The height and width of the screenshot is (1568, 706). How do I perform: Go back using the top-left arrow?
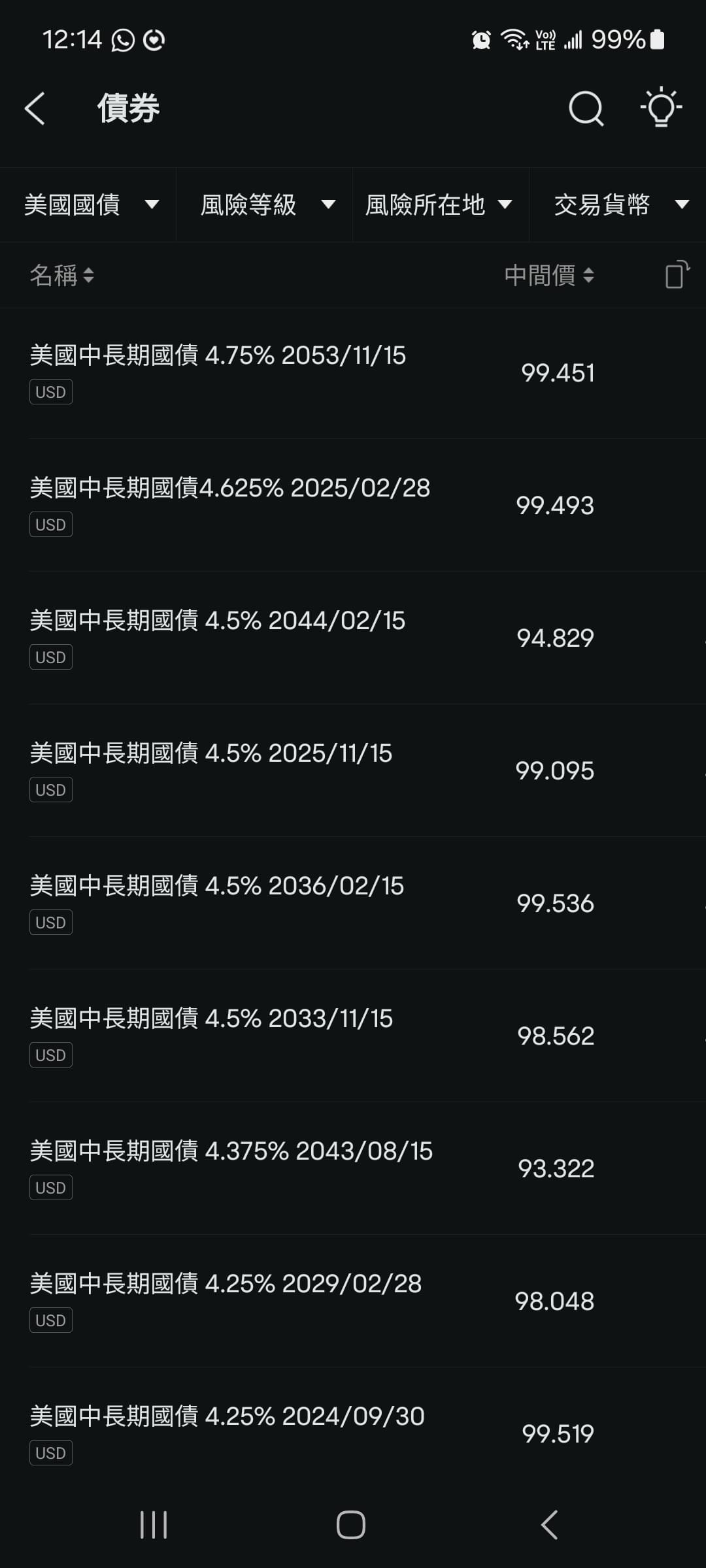click(35, 108)
